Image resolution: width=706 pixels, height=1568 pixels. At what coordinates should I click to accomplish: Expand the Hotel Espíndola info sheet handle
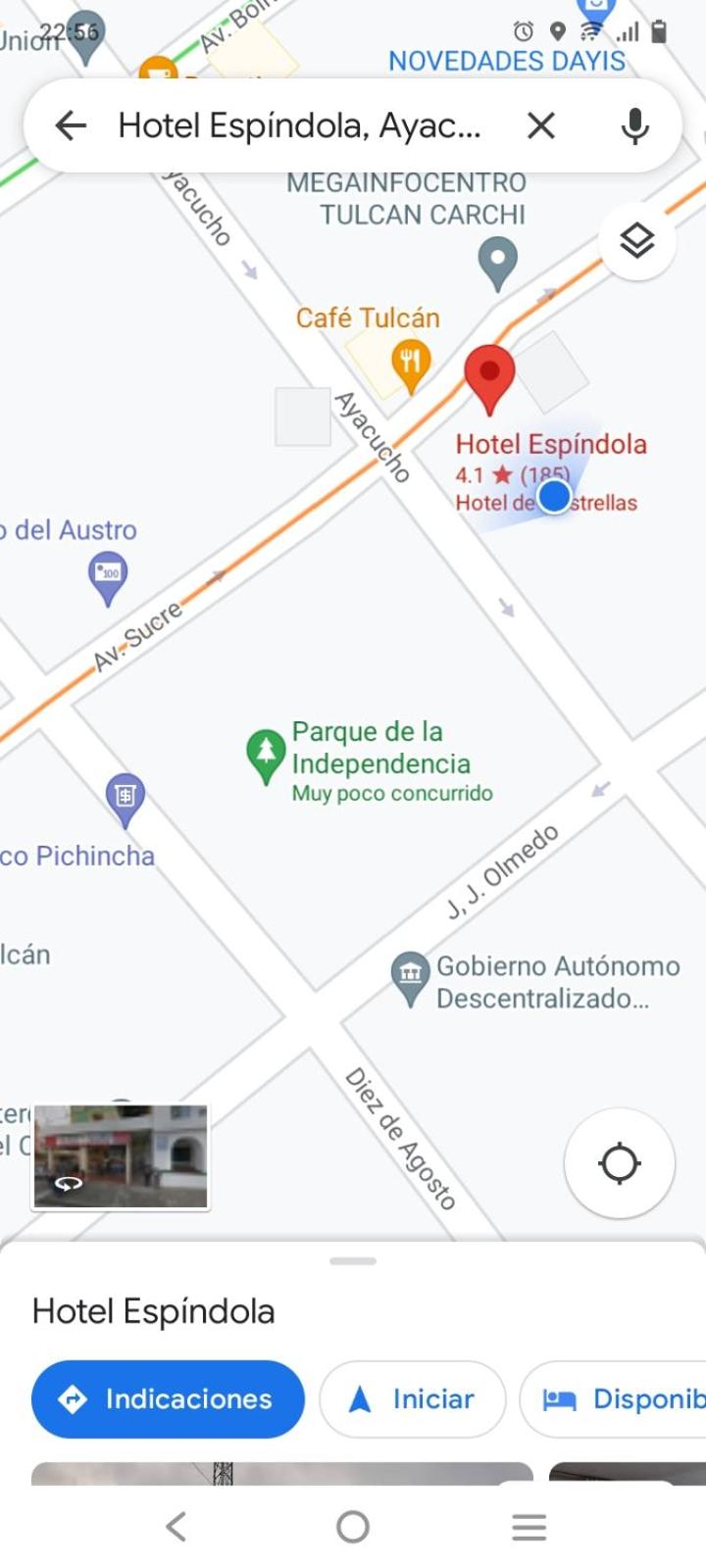point(353,1261)
